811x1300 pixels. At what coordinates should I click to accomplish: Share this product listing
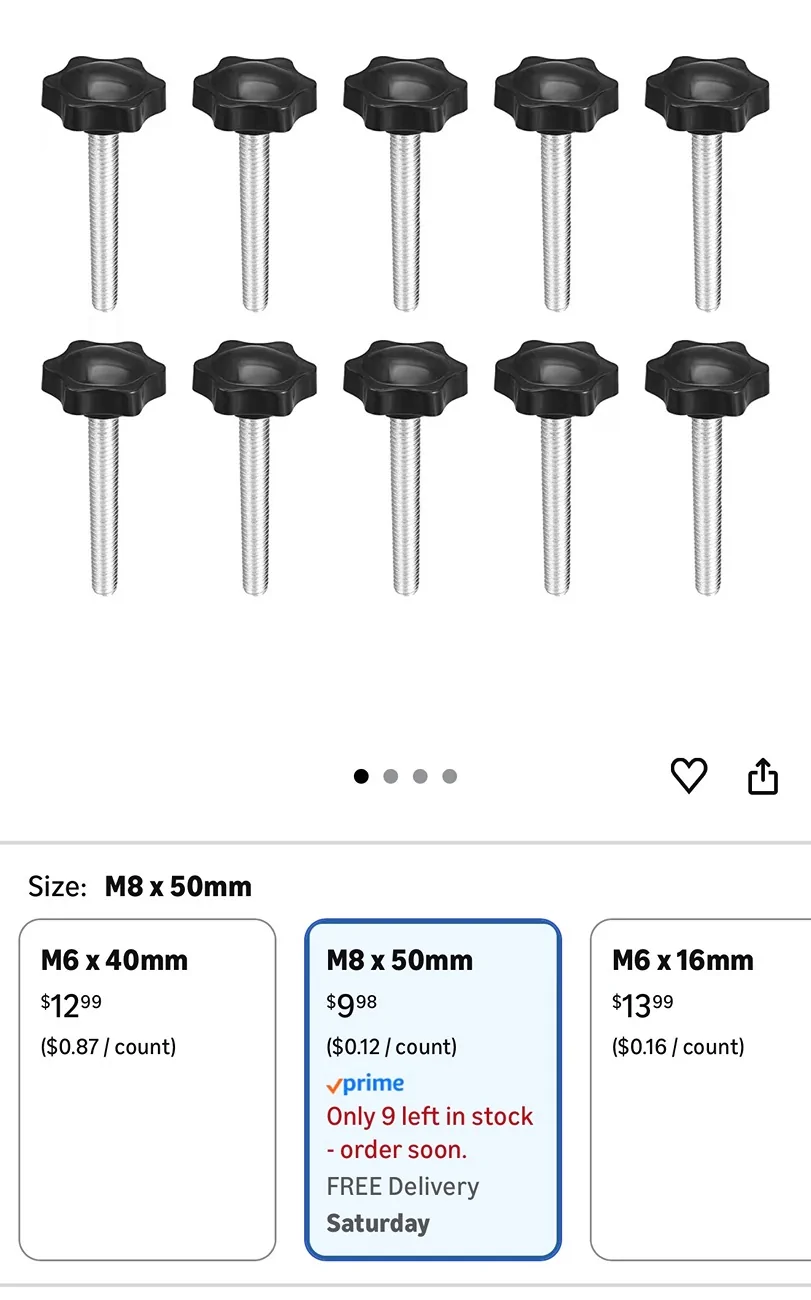[763, 776]
